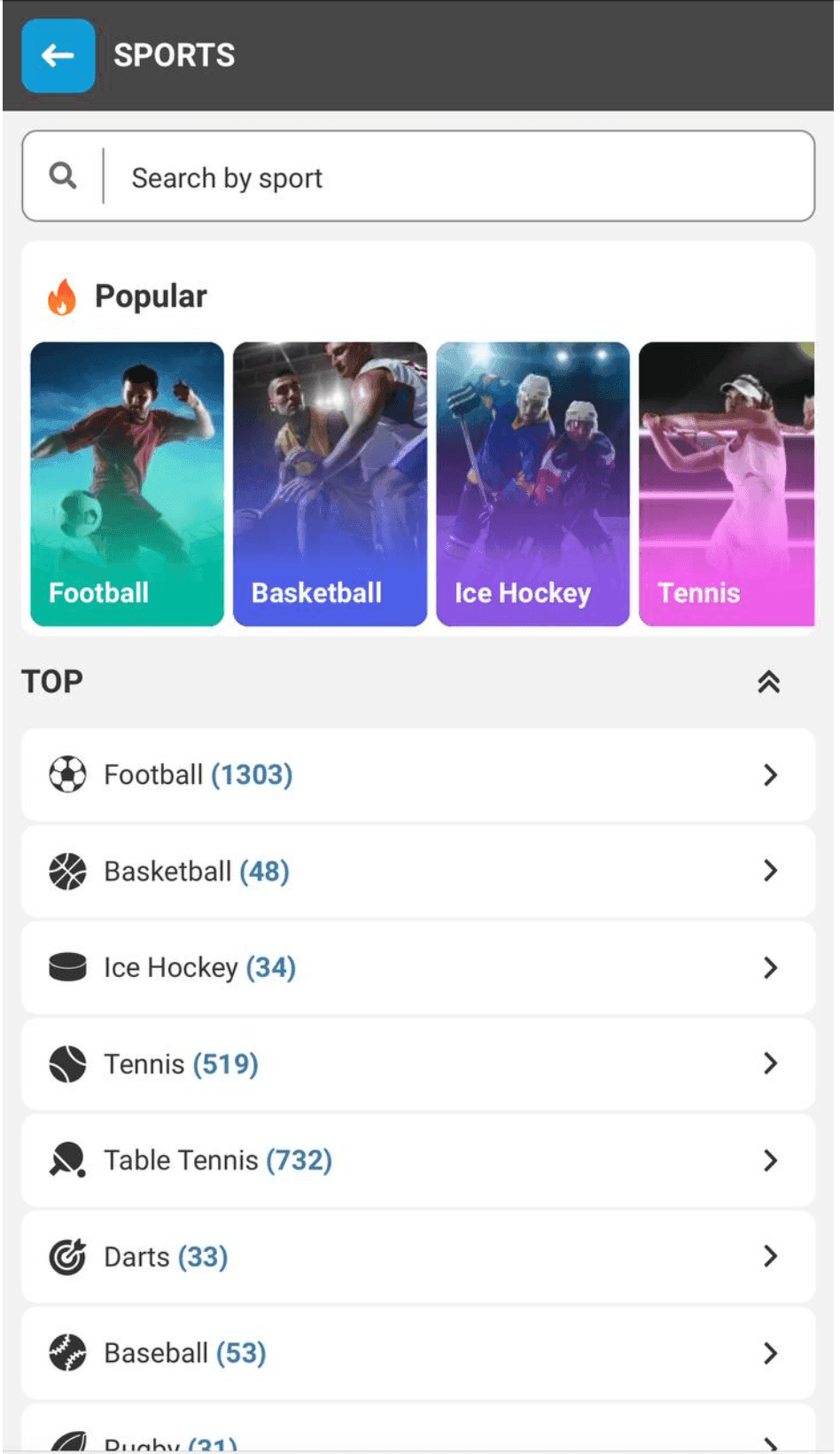Open Basketball (48) in the list
The width and height of the screenshot is (840, 1454).
(417, 872)
